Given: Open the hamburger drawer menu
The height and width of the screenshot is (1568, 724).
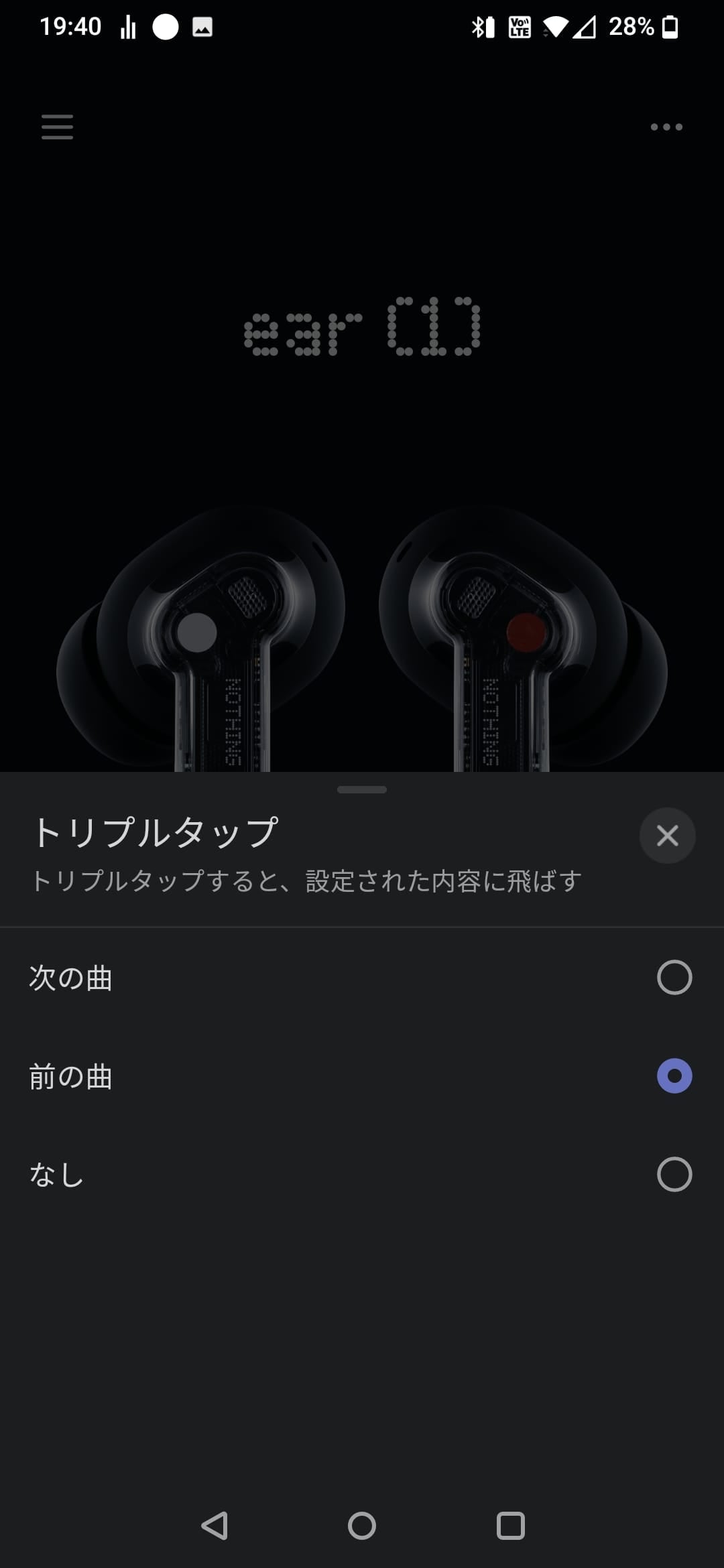Looking at the screenshot, I should (x=57, y=127).
